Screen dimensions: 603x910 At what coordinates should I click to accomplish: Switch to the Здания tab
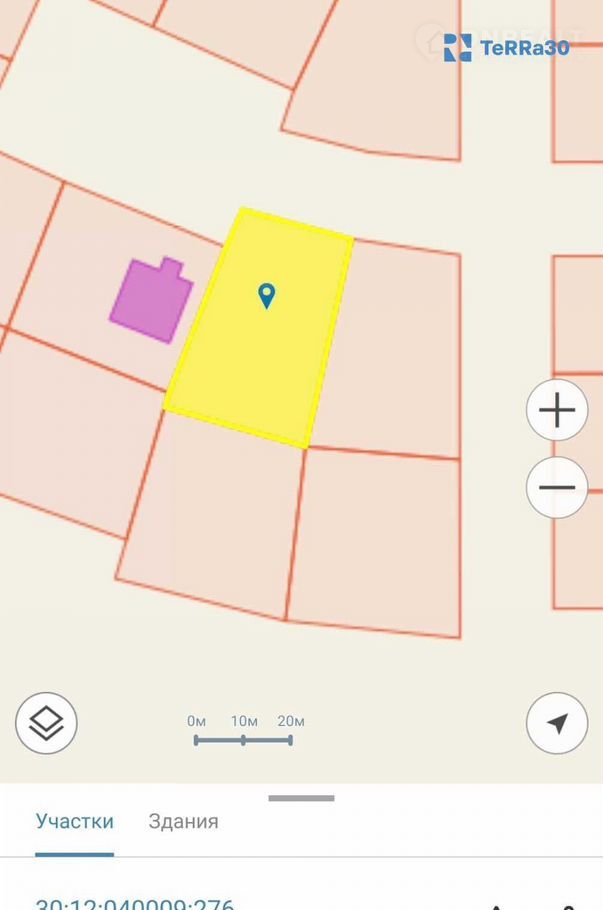183,822
